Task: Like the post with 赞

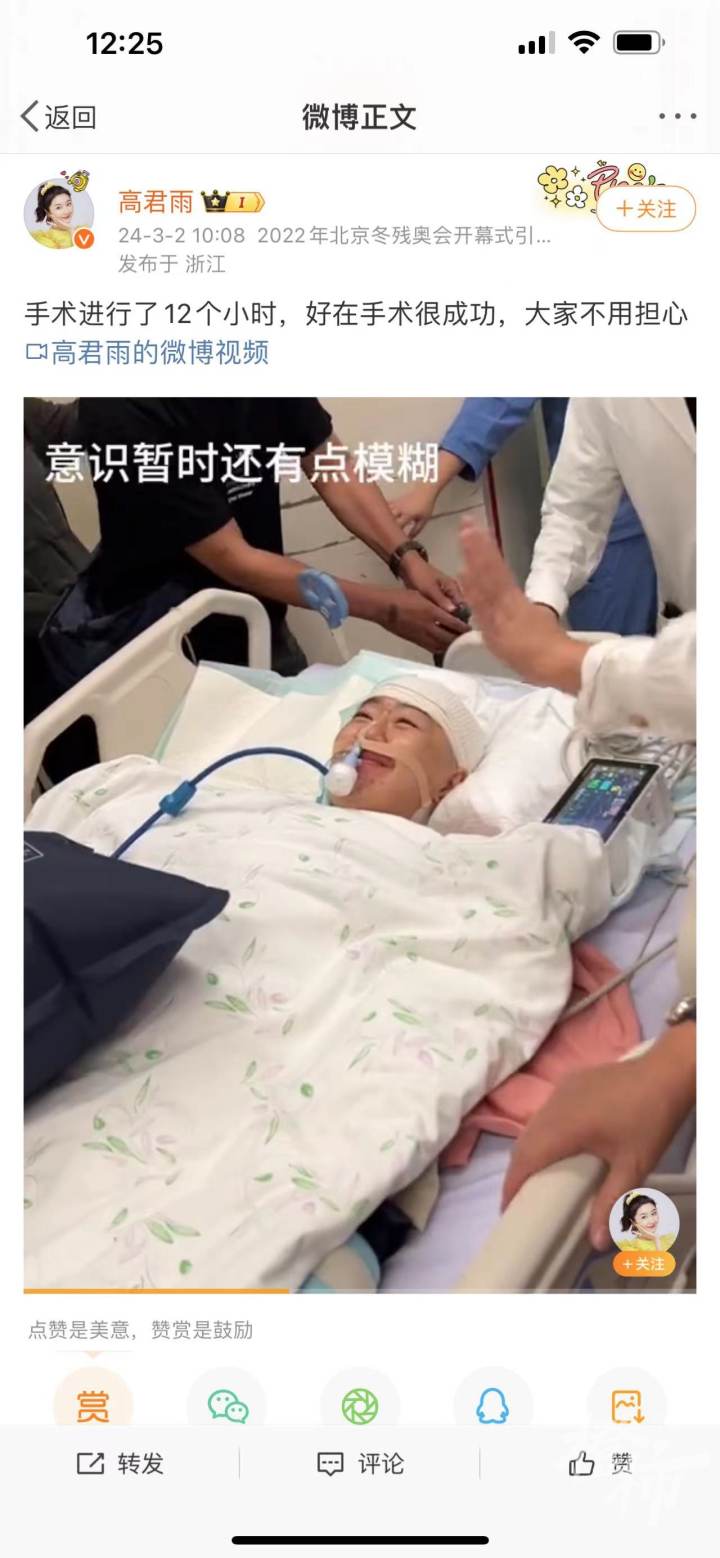Action: coord(600,1464)
